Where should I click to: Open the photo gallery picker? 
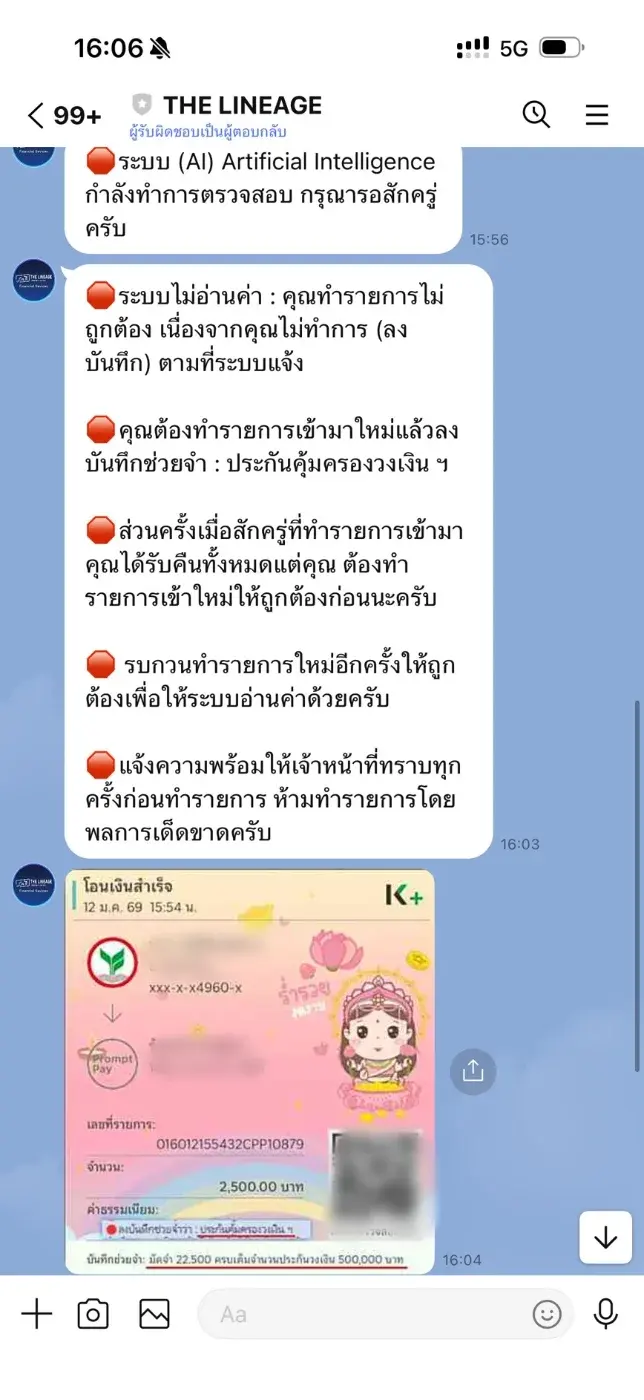click(154, 1314)
